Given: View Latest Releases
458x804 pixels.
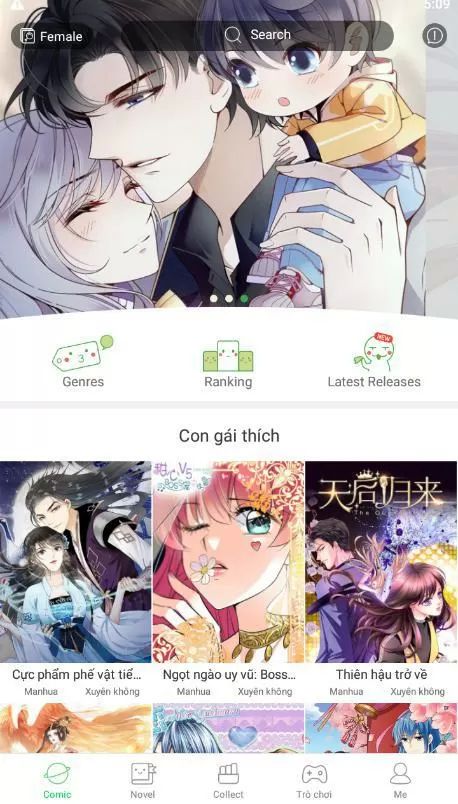Looking at the screenshot, I should point(374,362).
